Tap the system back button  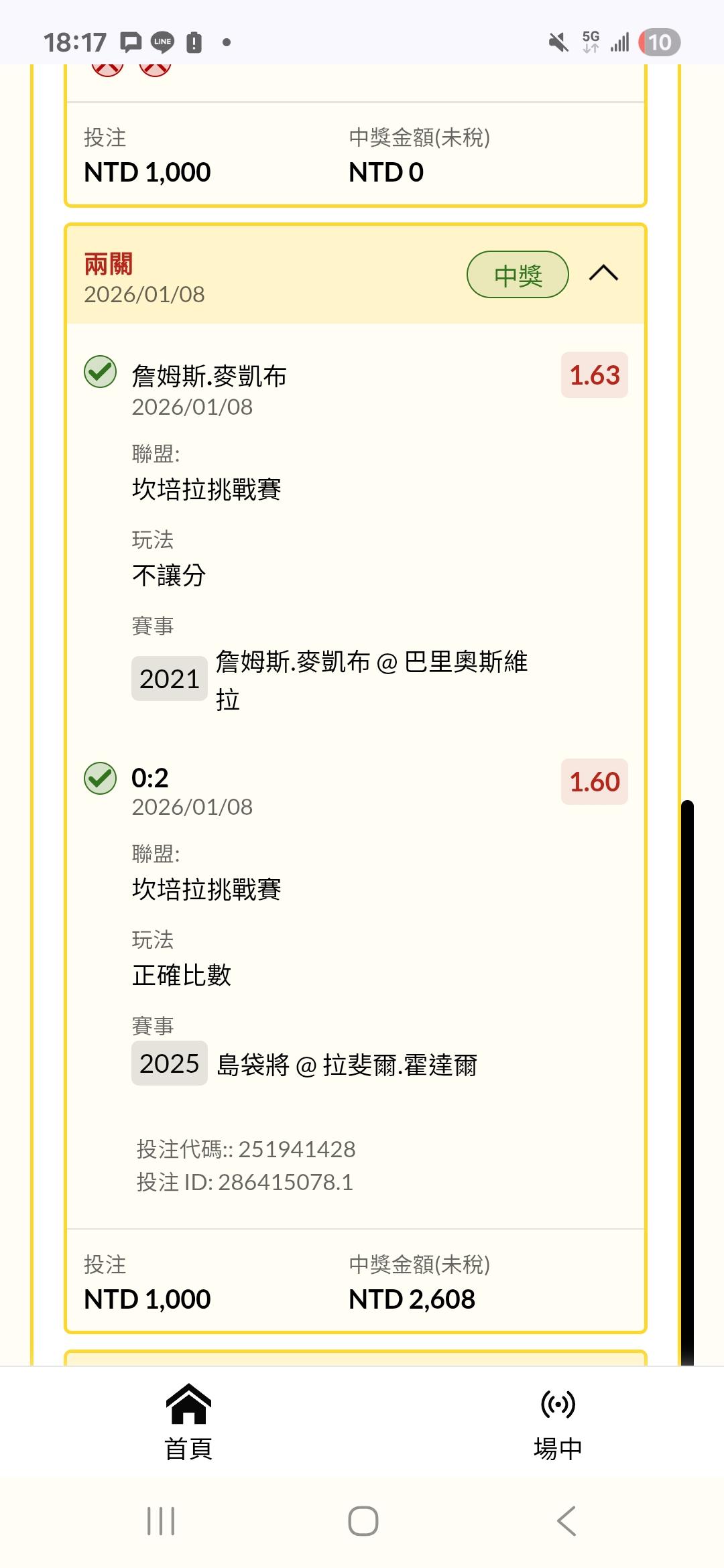566,1521
